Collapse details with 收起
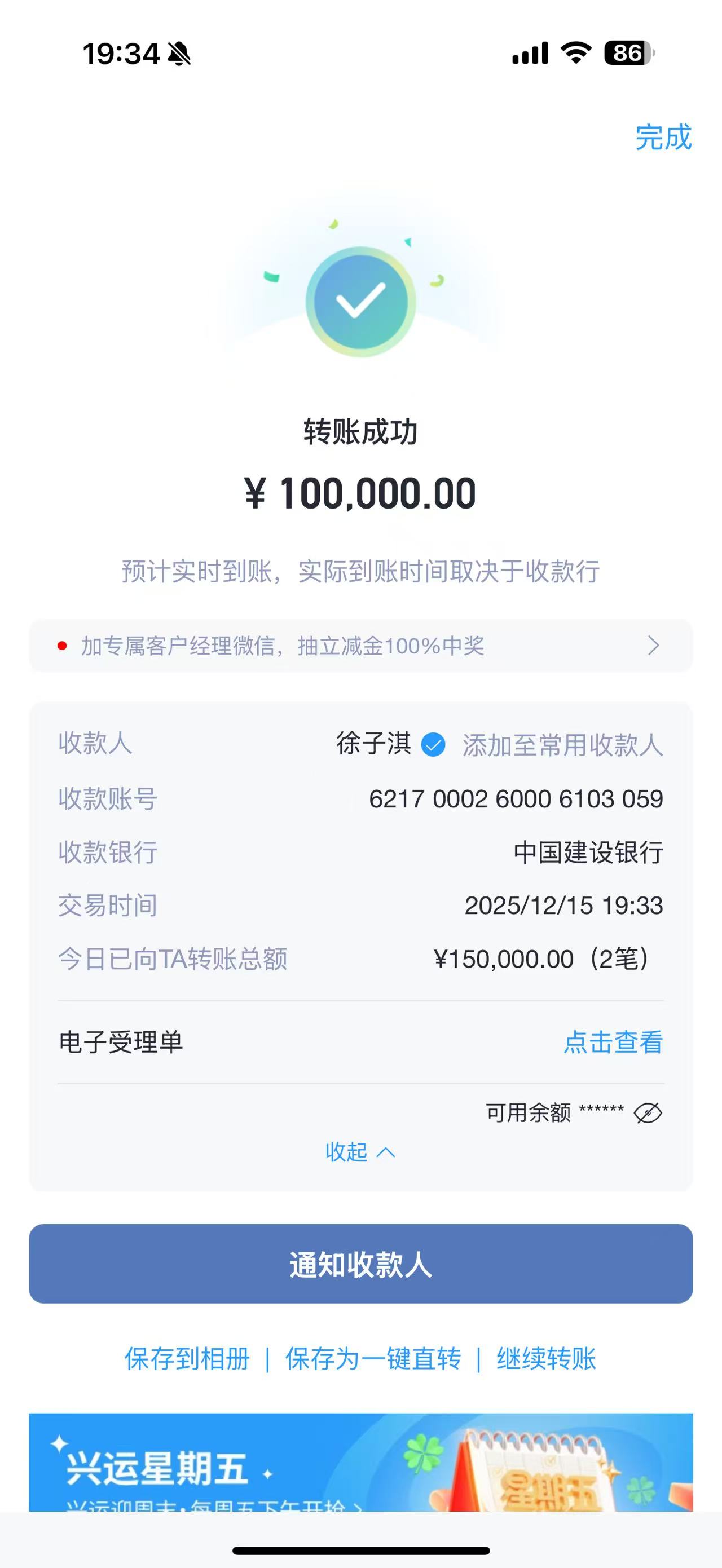Viewport: 722px width, 1568px height. point(360,1152)
